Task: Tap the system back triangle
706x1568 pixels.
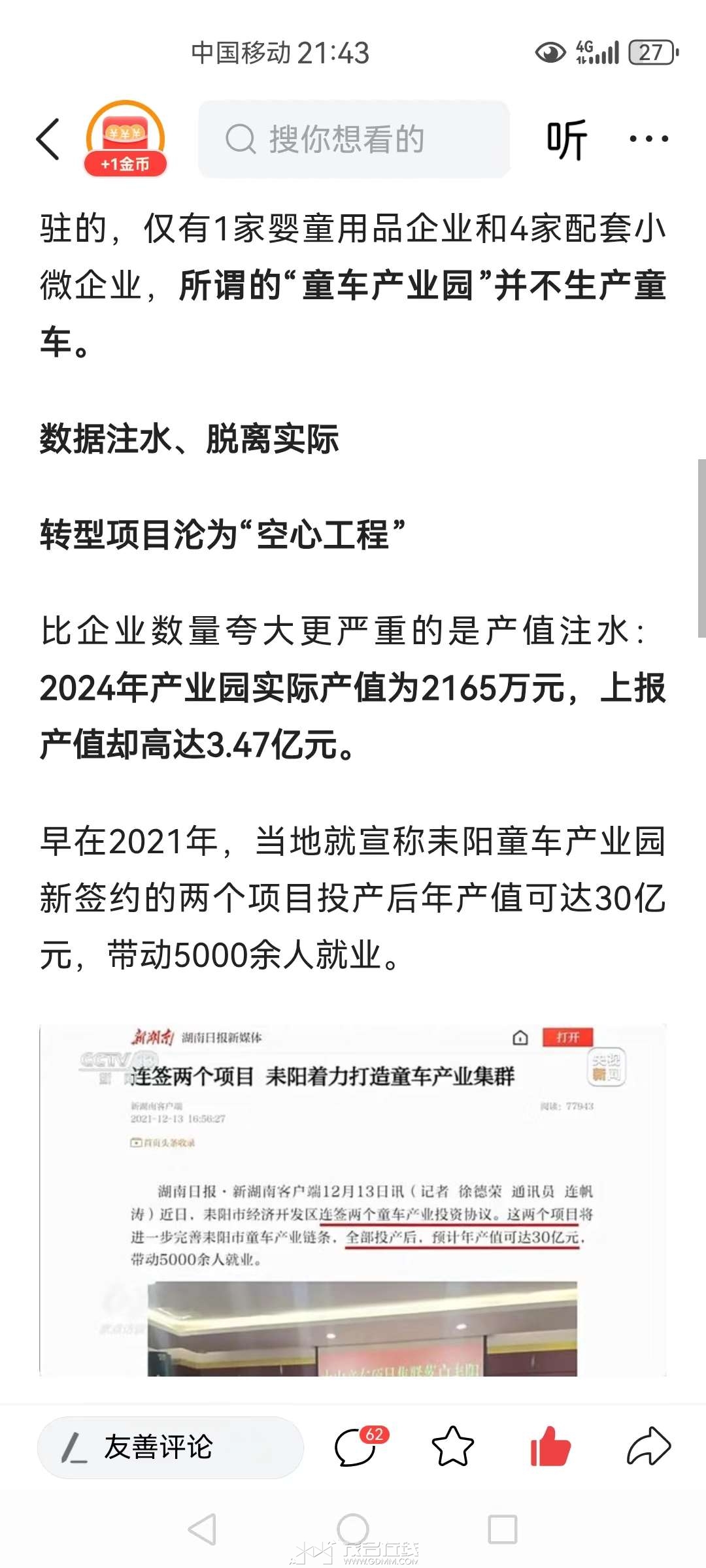Action: click(x=203, y=1529)
